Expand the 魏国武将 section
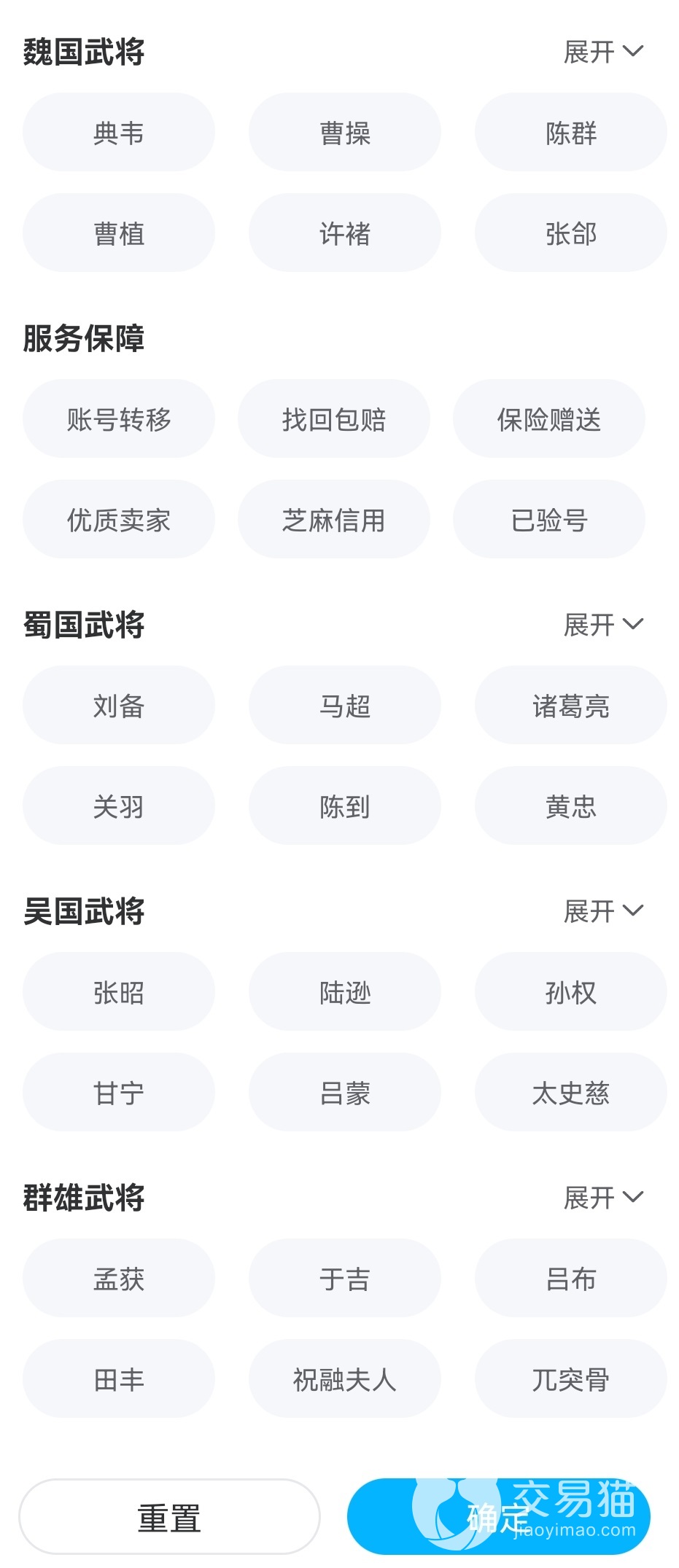The height and width of the screenshot is (1568, 679). tap(603, 52)
